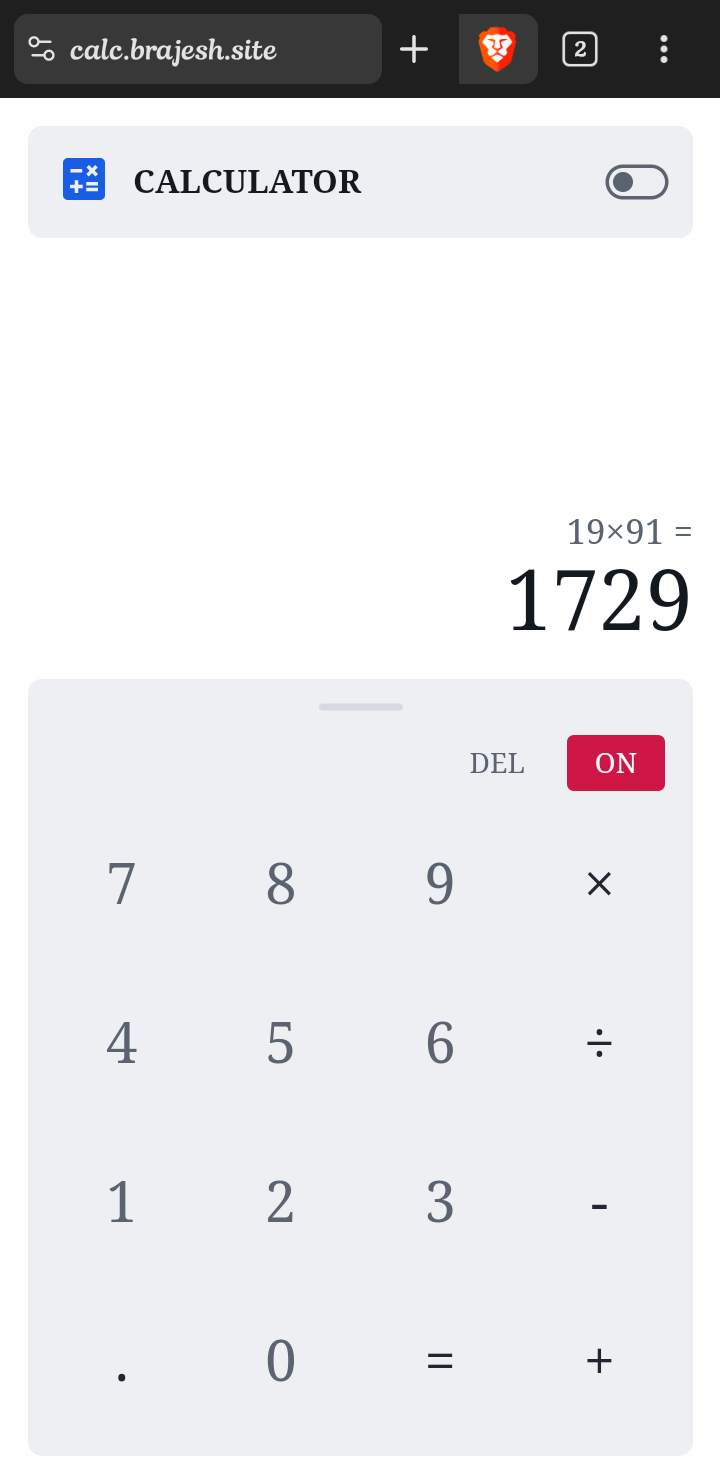Hit the red ON button
The image size is (720, 1483).
pyautogui.click(x=615, y=763)
